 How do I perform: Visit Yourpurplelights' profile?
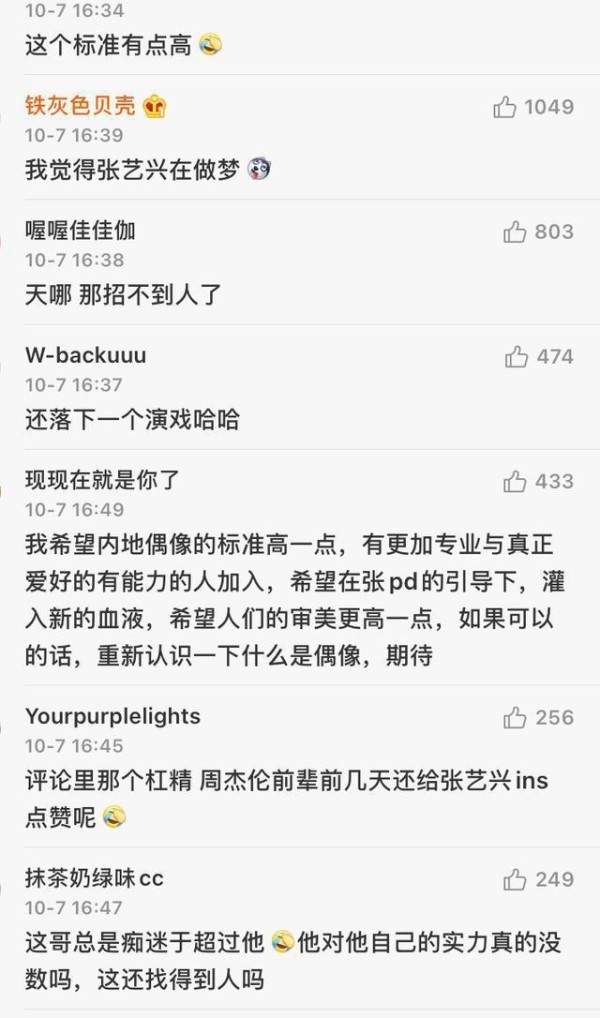[113, 717]
